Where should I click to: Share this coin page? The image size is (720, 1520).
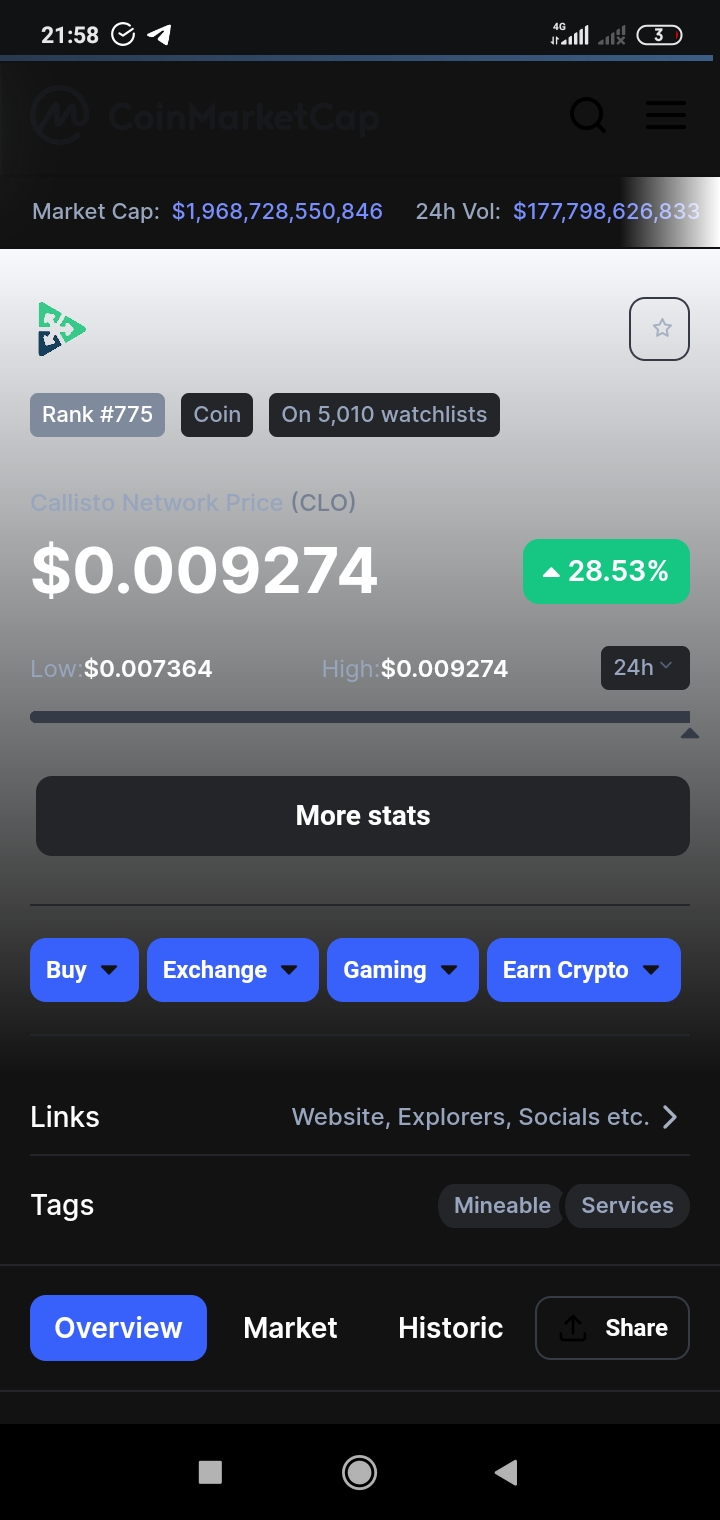612,1328
